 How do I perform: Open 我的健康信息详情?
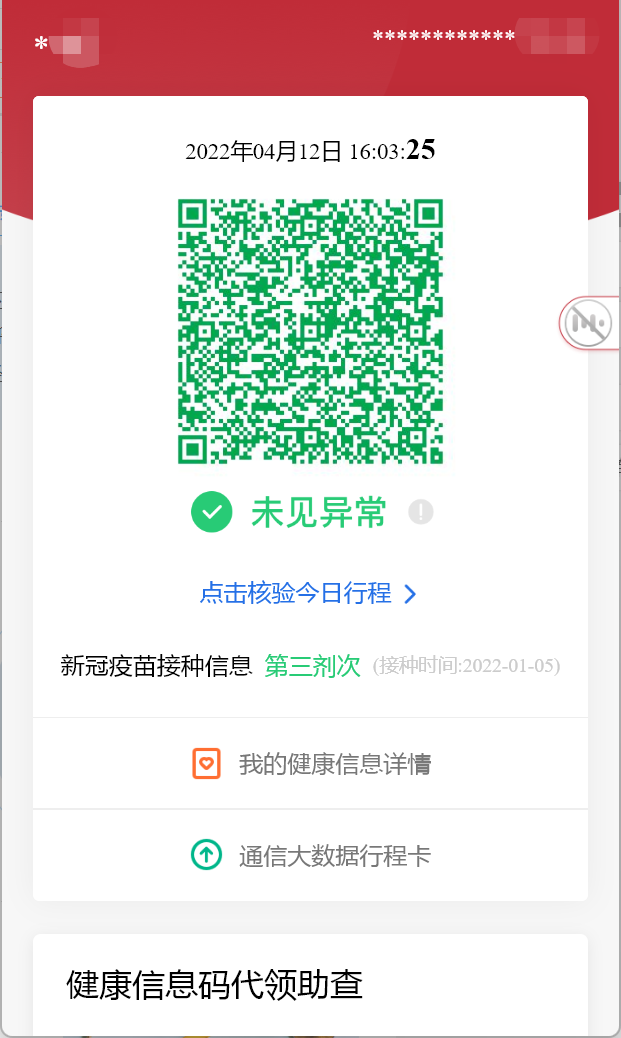point(311,764)
